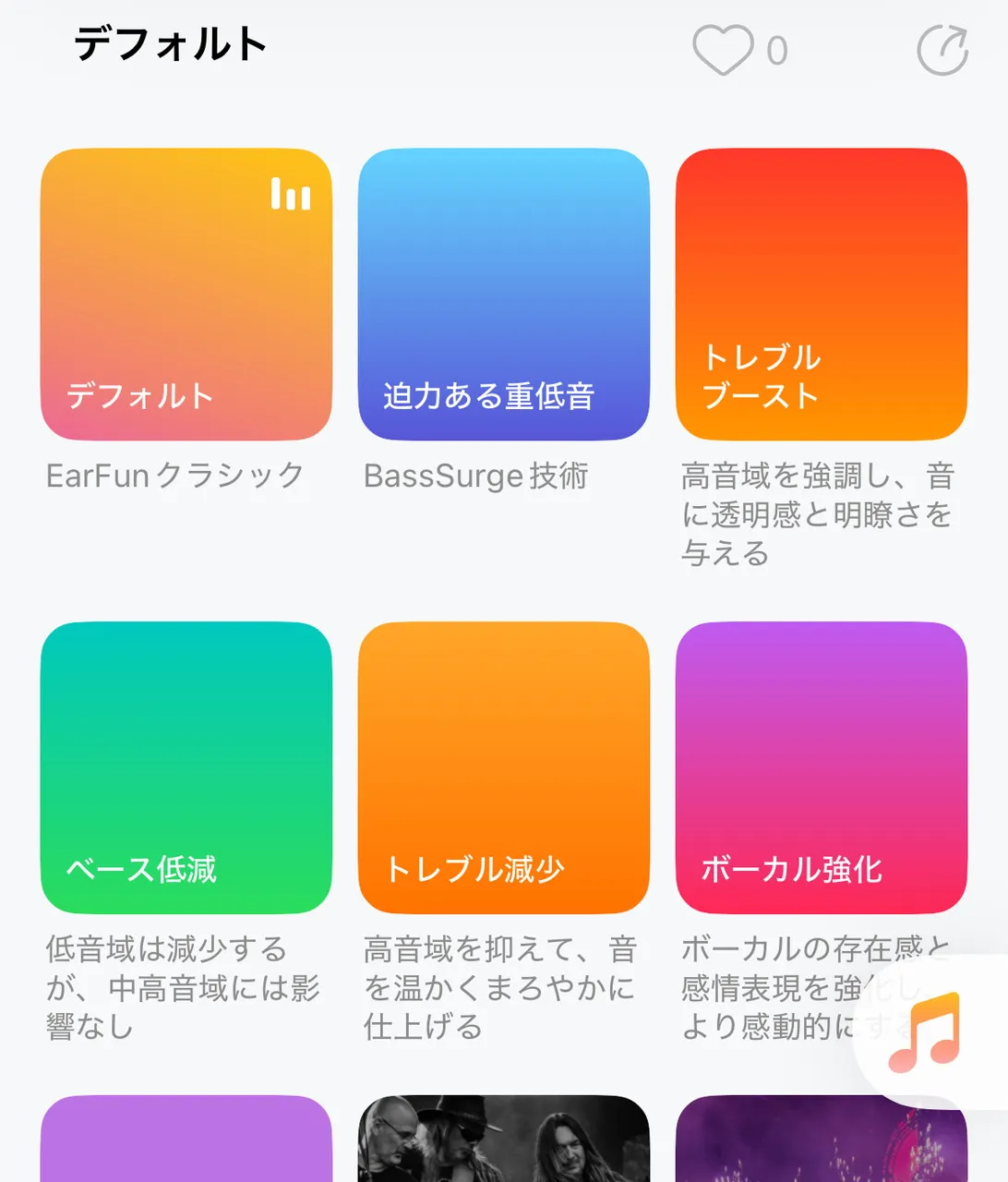This screenshot has width=1008, height=1182.
Task: Activate the ボーカル強化 preset
Action: pos(822,767)
